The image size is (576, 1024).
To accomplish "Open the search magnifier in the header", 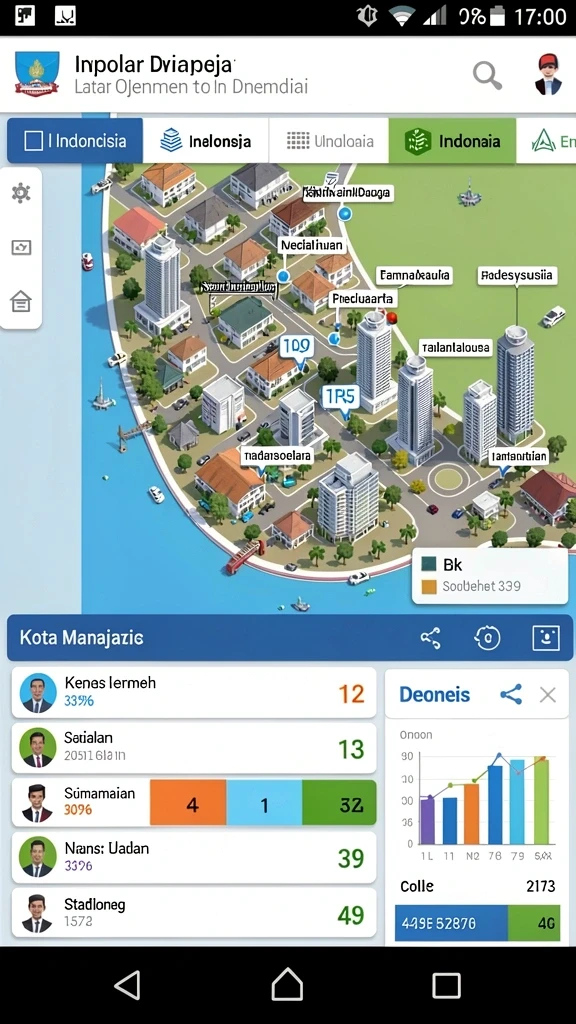I will point(487,76).
